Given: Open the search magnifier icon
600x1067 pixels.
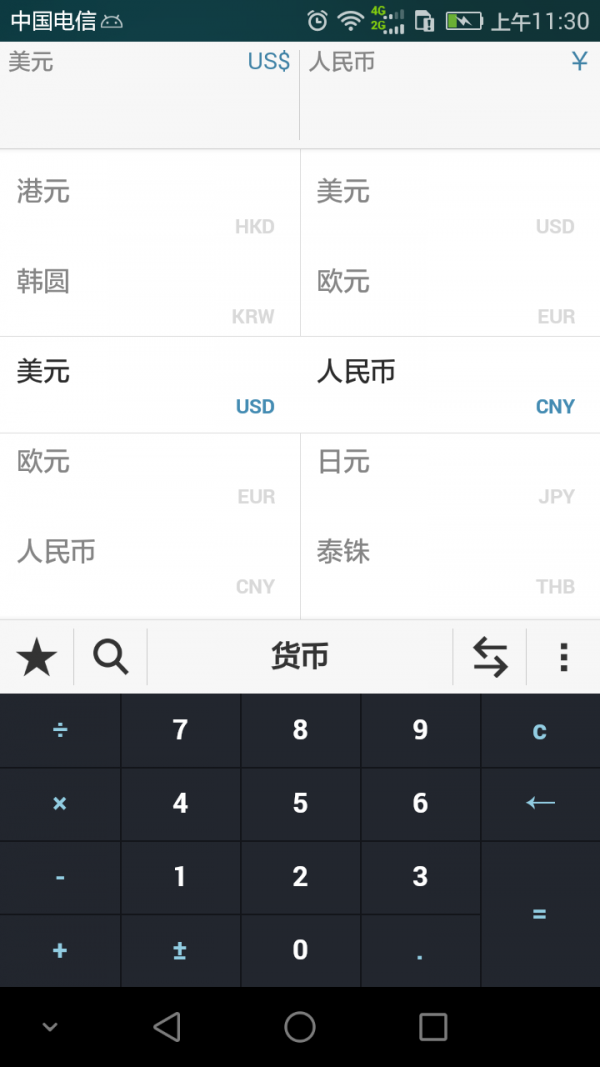Looking at the screenshot, I should [x=111, y=657].
